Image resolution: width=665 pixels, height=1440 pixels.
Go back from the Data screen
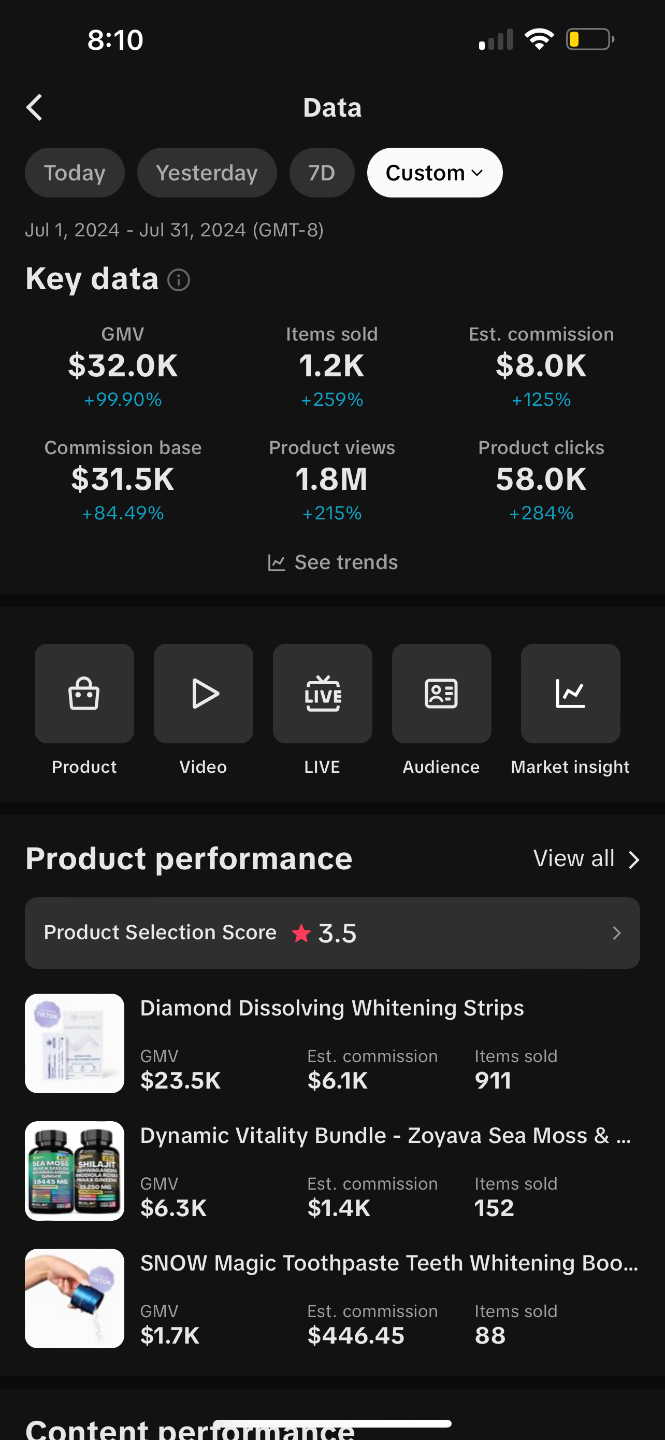(35, 108)
